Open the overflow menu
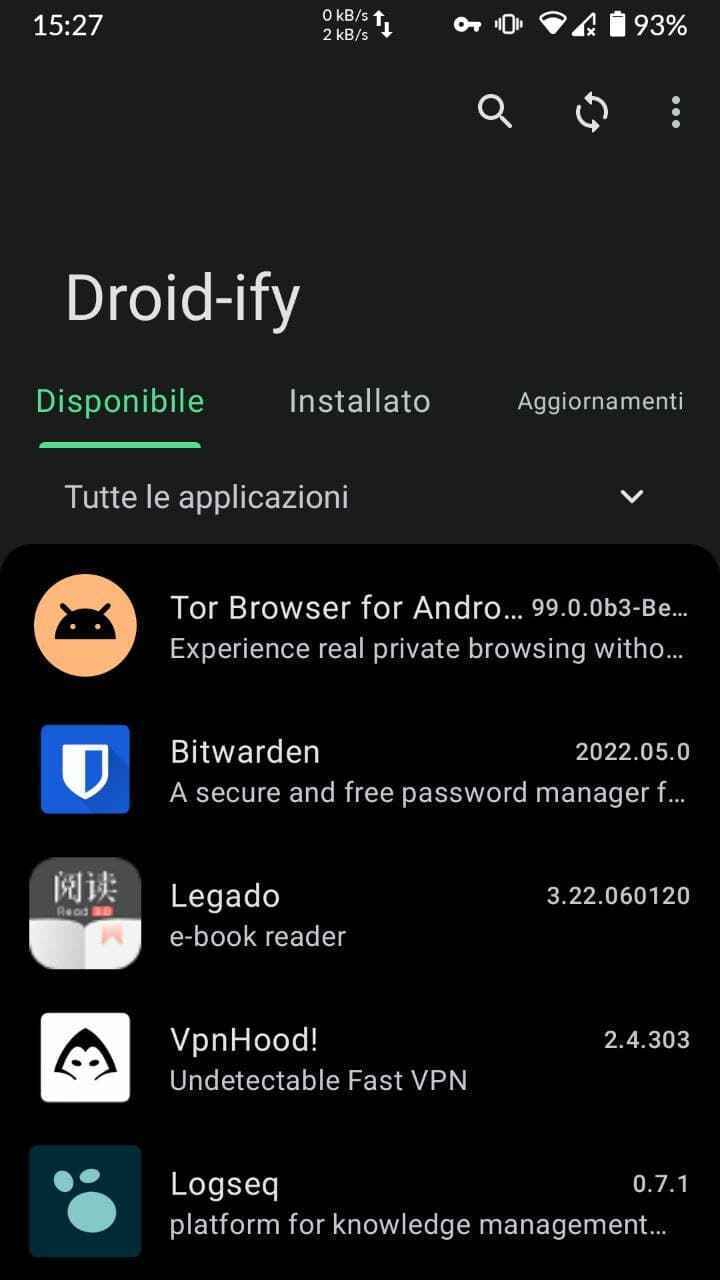The width and height of the screenshot is (720, 1280). tap(676, 113)
